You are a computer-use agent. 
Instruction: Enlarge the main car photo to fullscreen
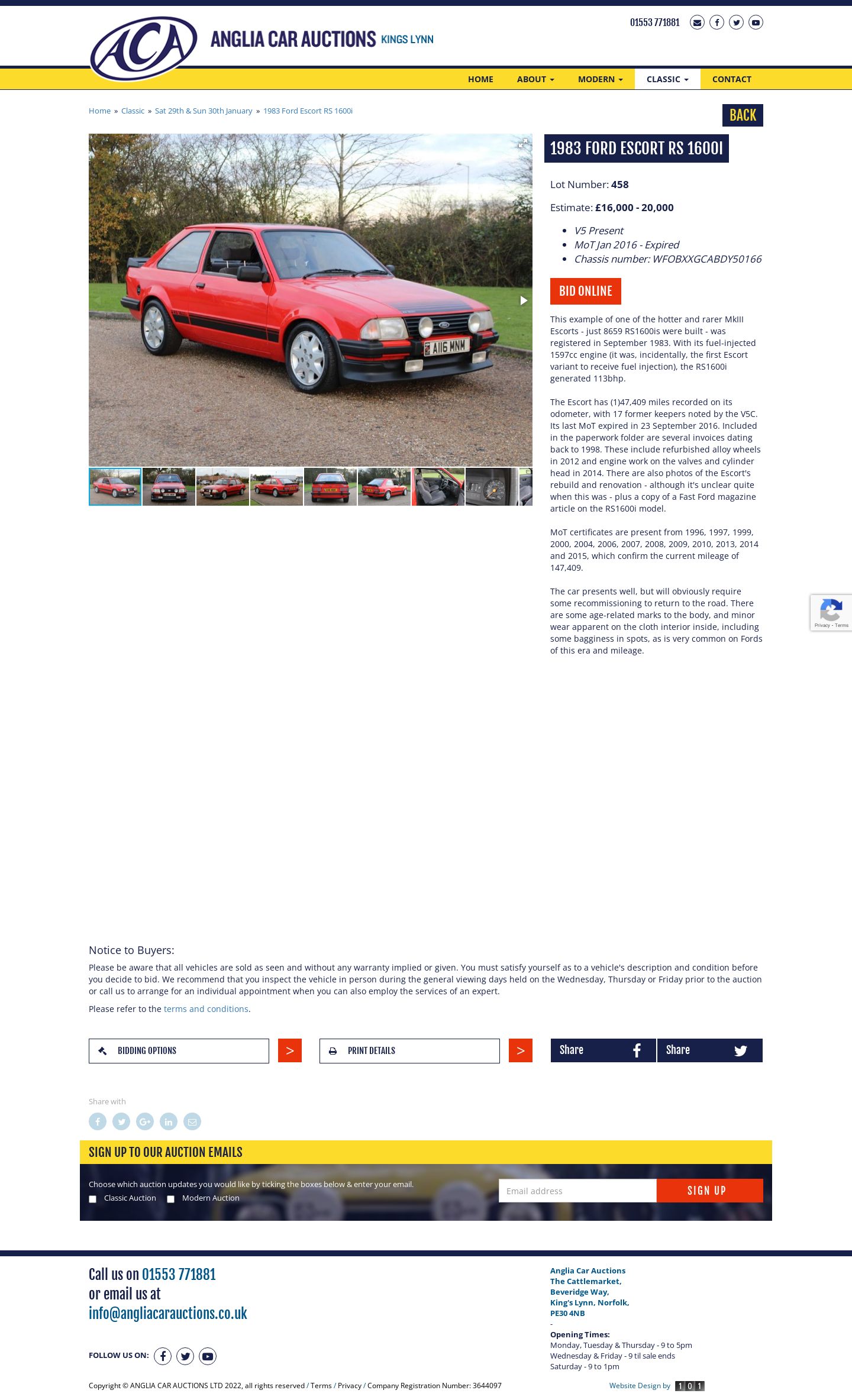523,143
